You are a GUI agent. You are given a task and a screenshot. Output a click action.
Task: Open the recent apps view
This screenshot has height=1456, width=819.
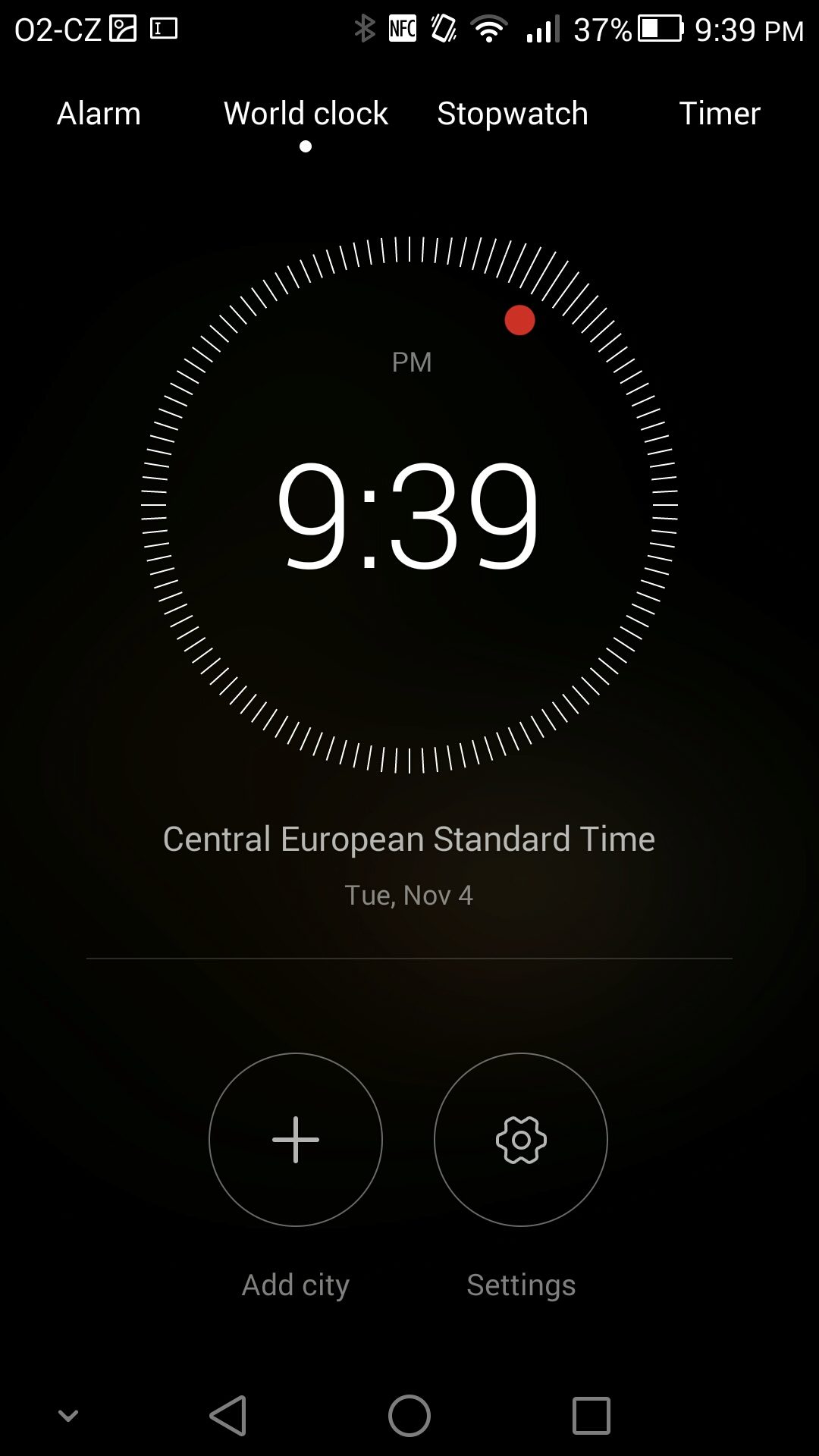591,1415
